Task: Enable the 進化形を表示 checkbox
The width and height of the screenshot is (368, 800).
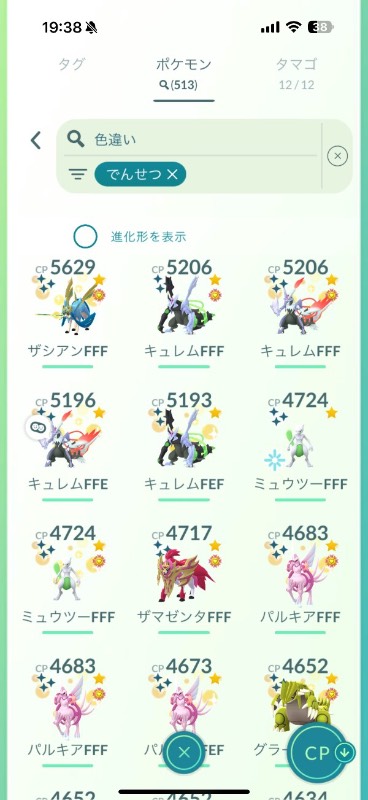Action: [85, 236]
